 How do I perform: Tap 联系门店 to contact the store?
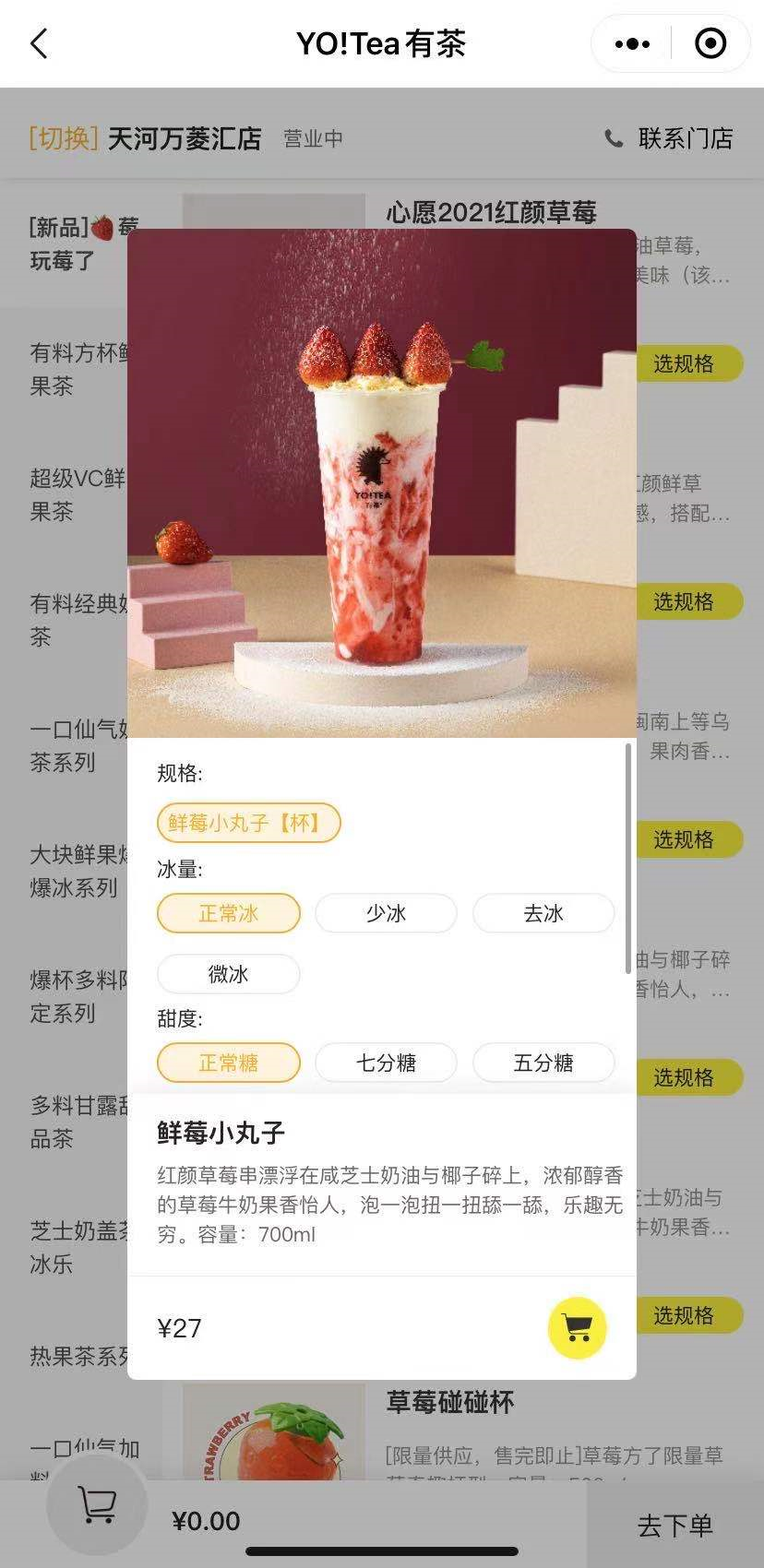point(669,138)
